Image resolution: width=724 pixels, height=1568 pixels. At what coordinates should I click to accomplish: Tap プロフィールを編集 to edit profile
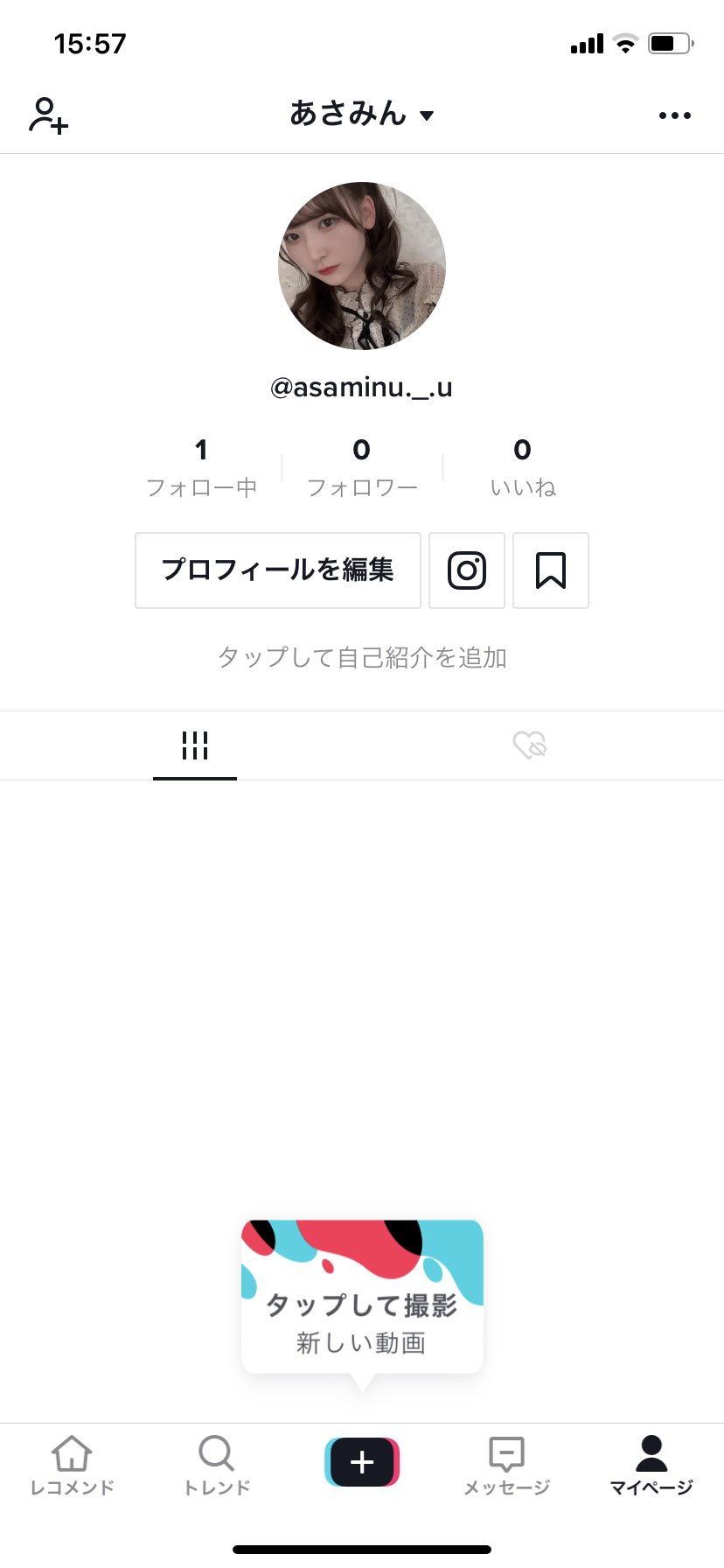click(x=277, y=570)
